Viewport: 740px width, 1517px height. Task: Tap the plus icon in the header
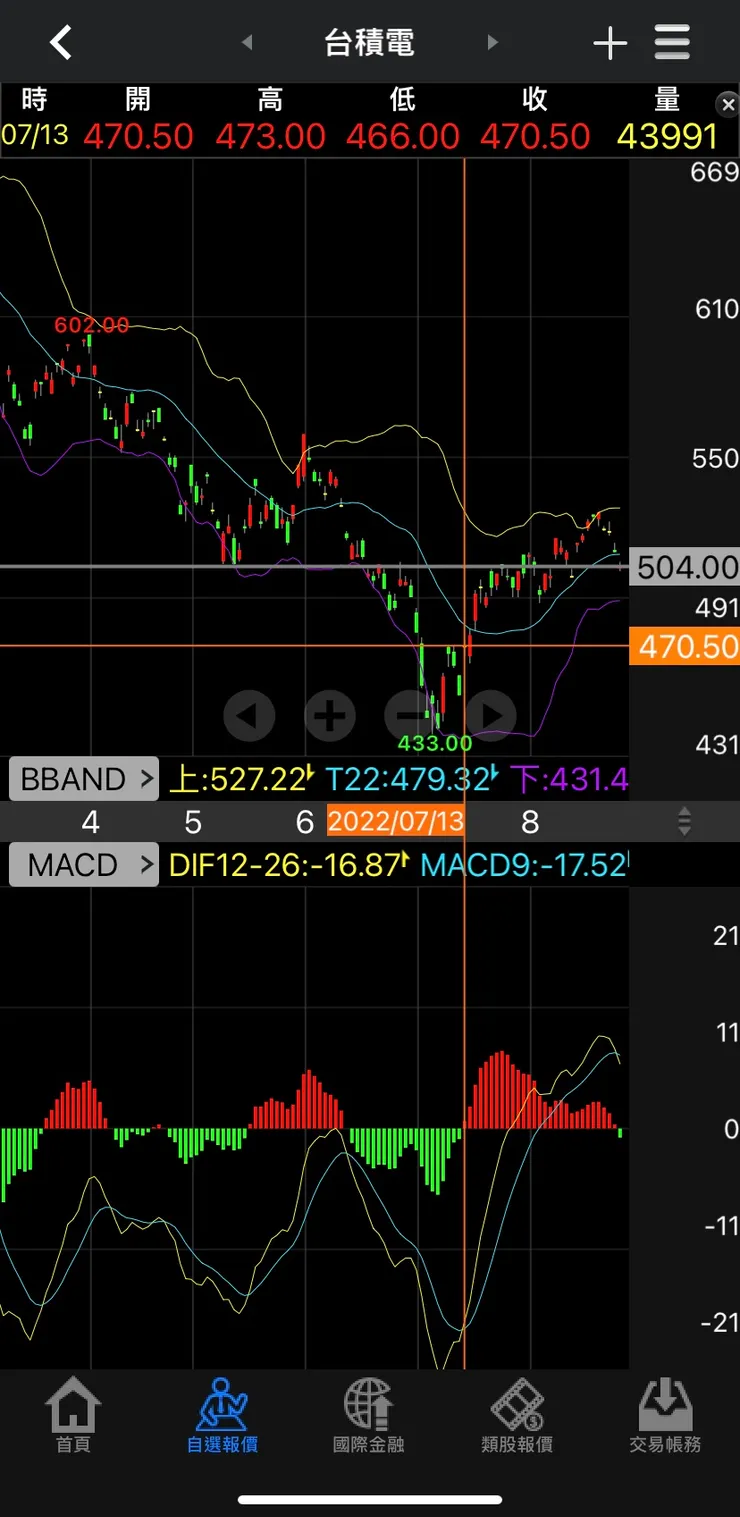coord(609,43)
